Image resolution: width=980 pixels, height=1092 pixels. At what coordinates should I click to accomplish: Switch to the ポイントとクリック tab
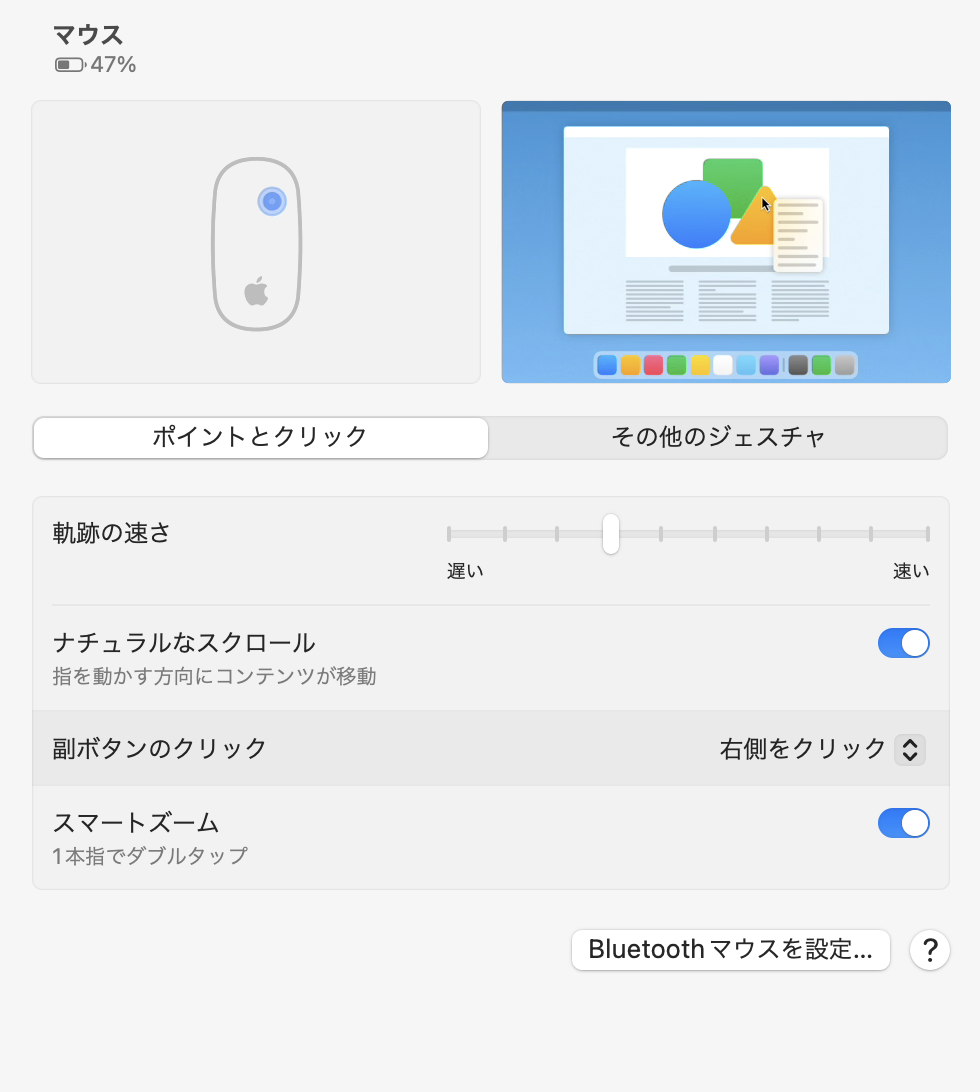260,437
